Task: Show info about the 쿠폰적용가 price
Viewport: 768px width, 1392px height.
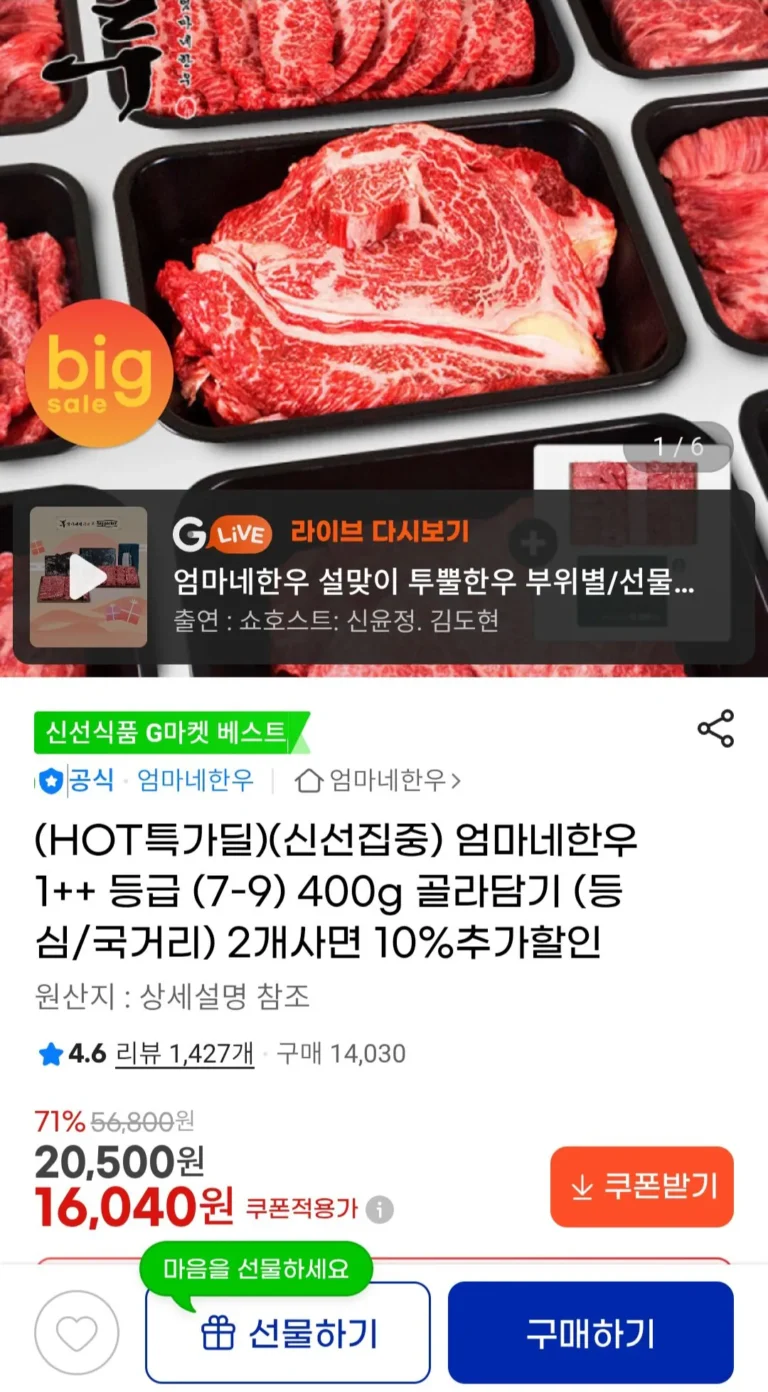Action: pos(379,1210)
